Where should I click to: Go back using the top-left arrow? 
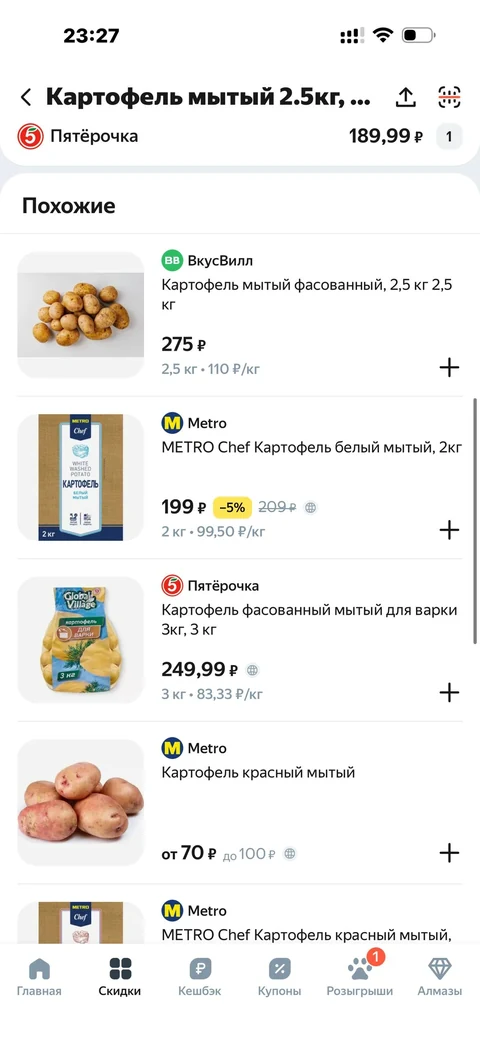click(x=26, y=97)
